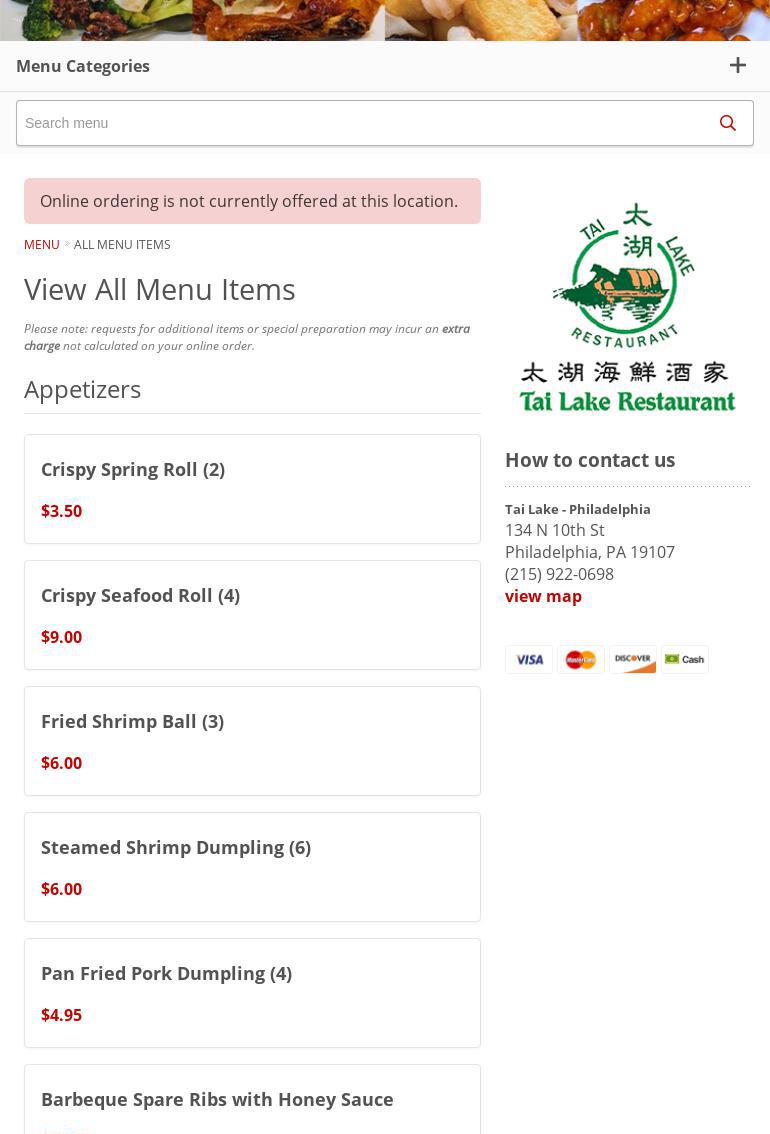The width and height of the screenshot is (770, 1134).
Task: Submit search with the magnifier icon
Action: click(x=727, y=123)
